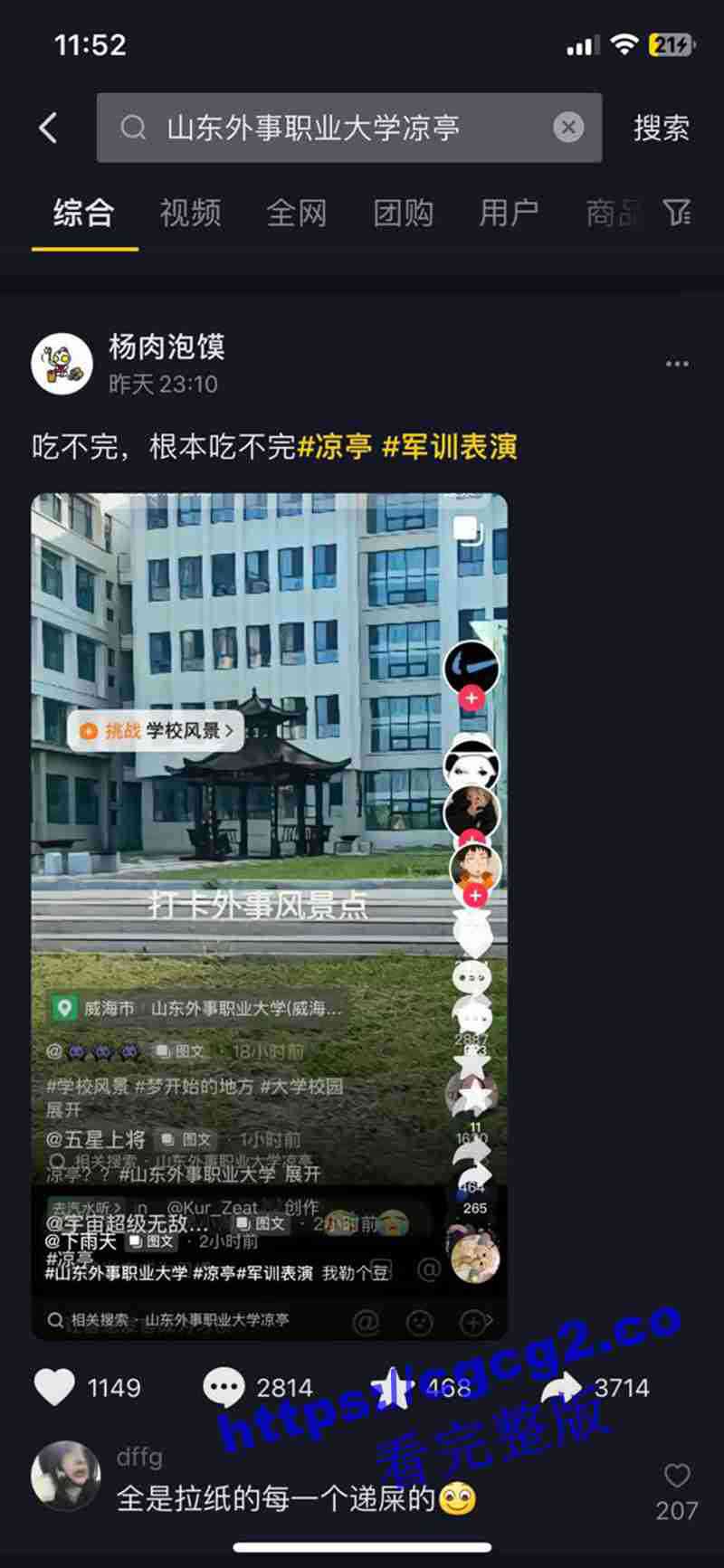The image size is (724, 1568).
Task: Open the search filter icon
Action: coord(677,214)
